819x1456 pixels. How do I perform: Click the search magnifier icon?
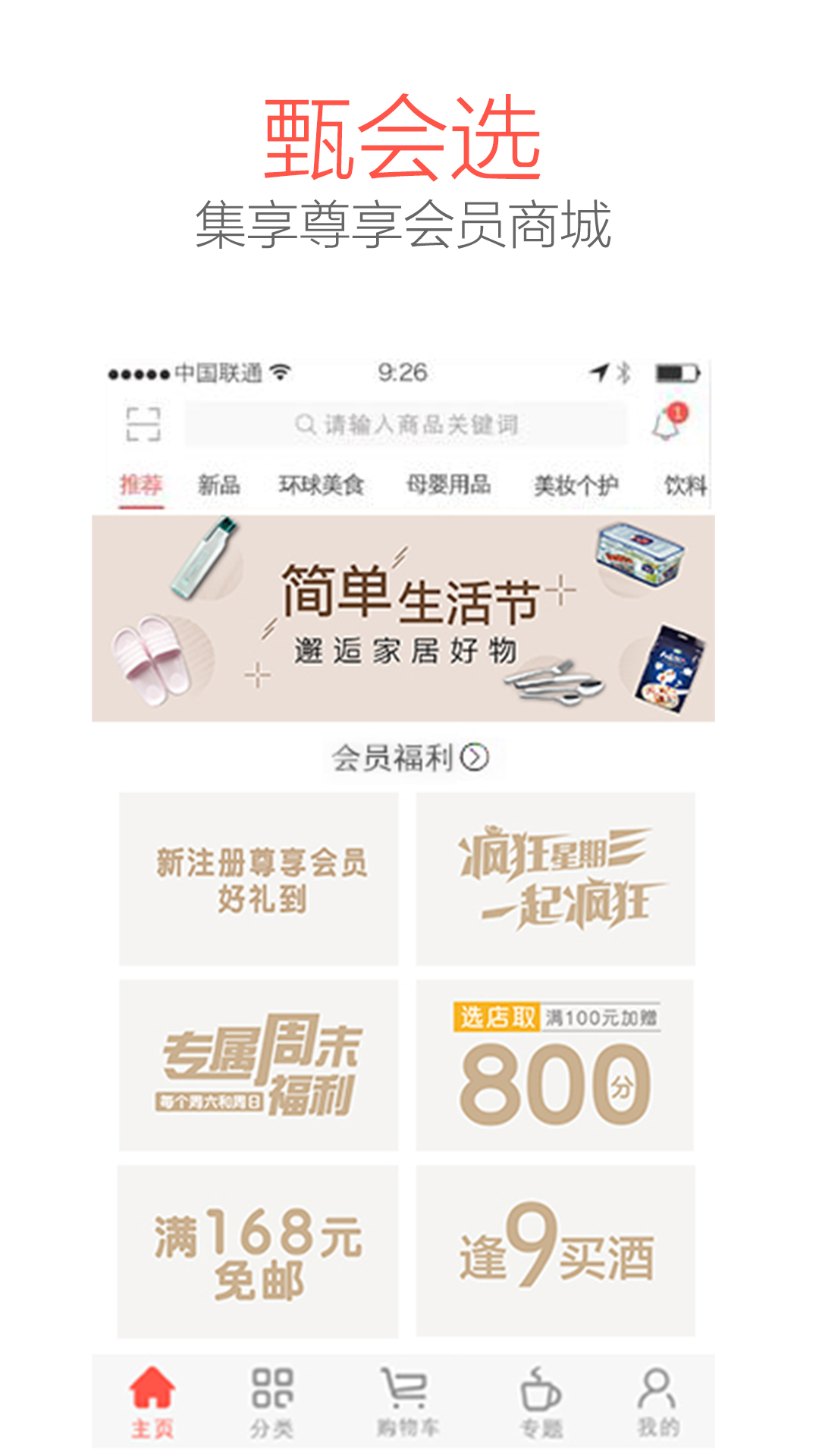pyautogui.click(x=303, y=425)
